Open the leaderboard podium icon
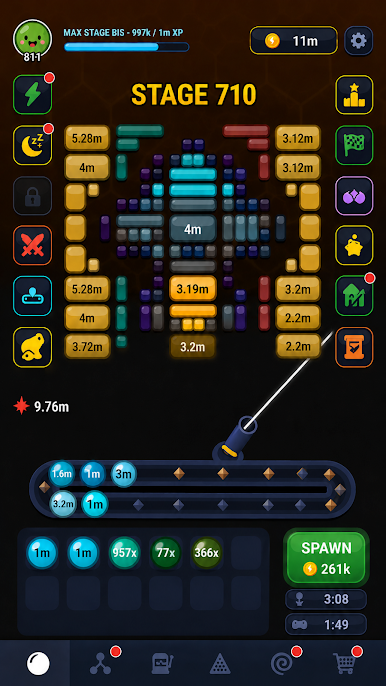Viewport: 386px width, 686px height. [354, 95]
